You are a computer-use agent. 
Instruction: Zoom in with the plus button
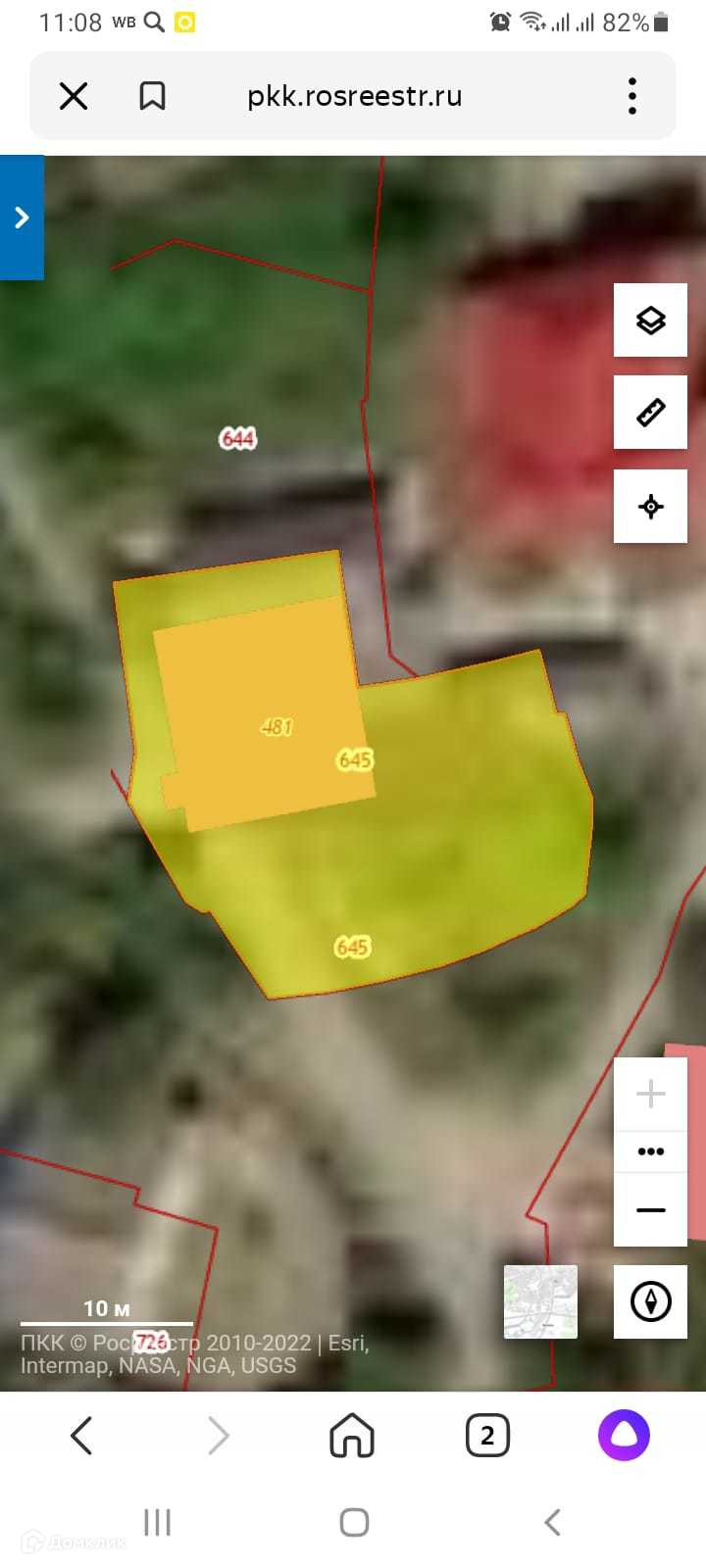tap(650, 1095)
